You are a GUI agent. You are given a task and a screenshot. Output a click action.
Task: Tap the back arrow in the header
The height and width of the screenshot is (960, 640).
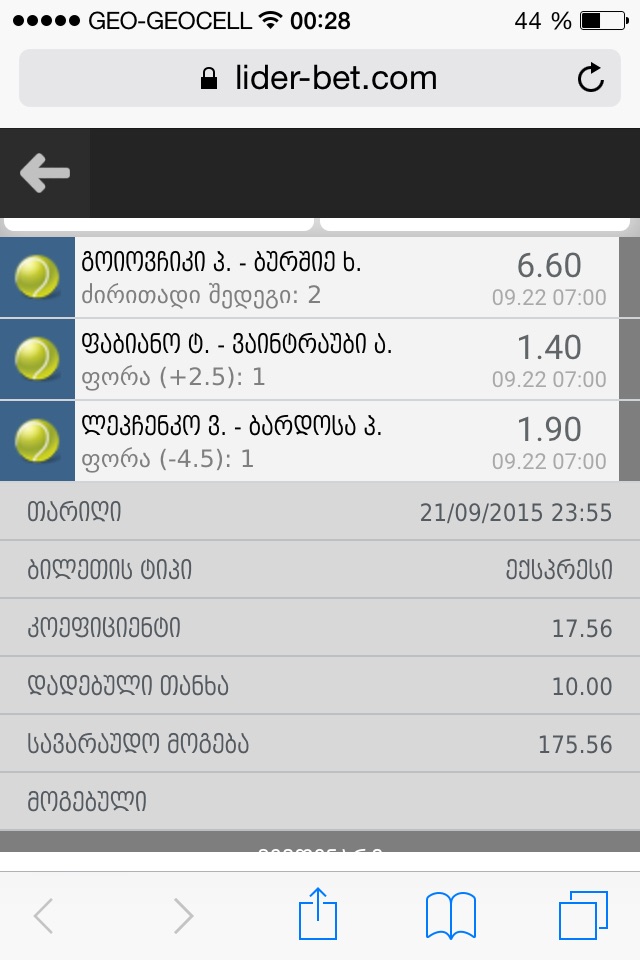pyautogui.click(x=45, y=174)
